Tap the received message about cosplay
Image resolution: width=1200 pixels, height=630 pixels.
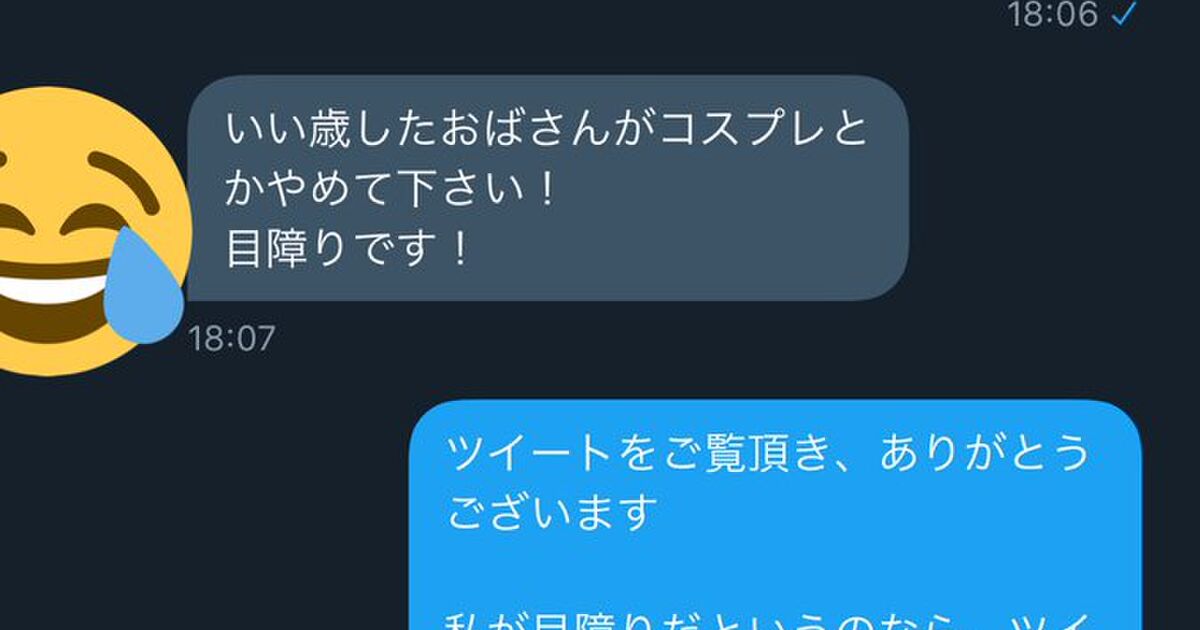[x=546, y=188]
